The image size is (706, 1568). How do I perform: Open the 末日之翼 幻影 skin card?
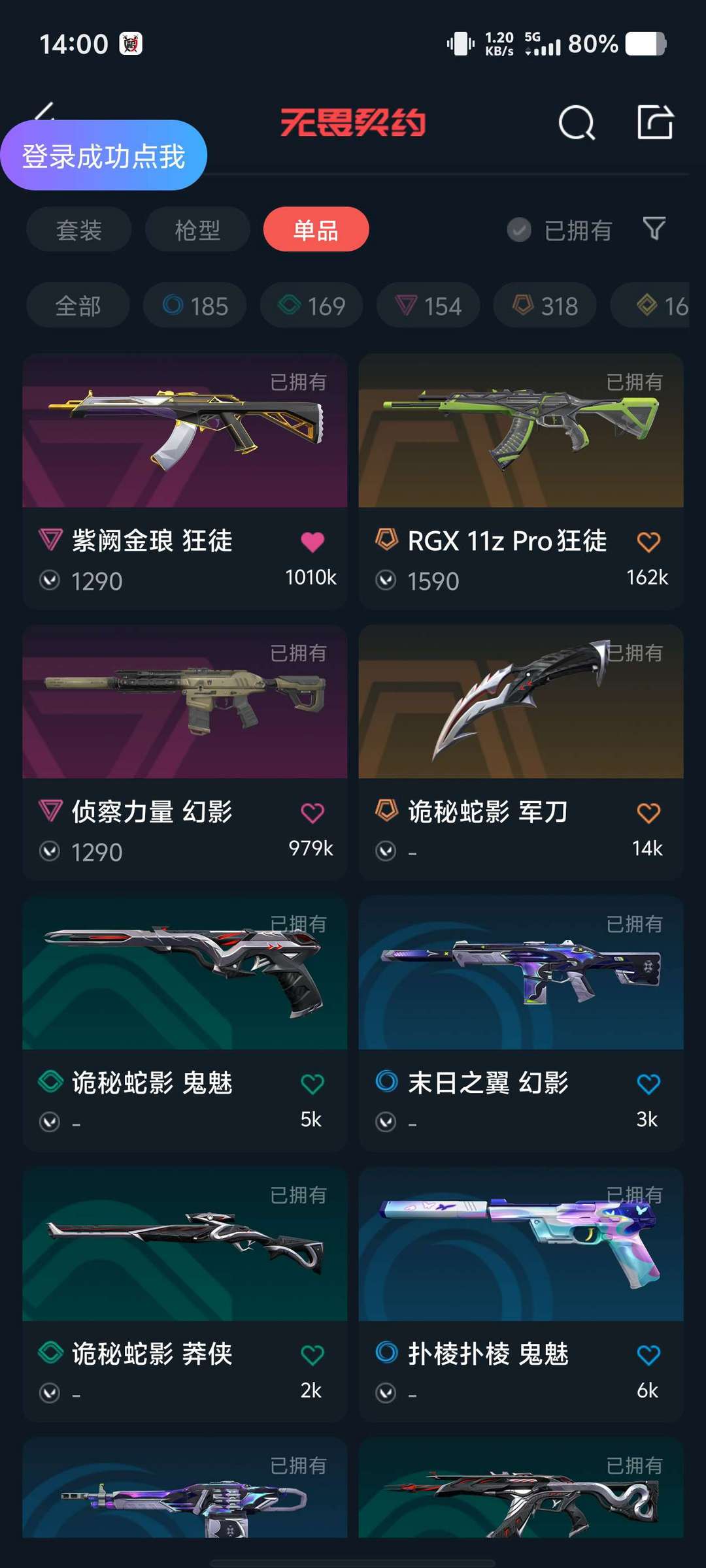point(521,1024)
